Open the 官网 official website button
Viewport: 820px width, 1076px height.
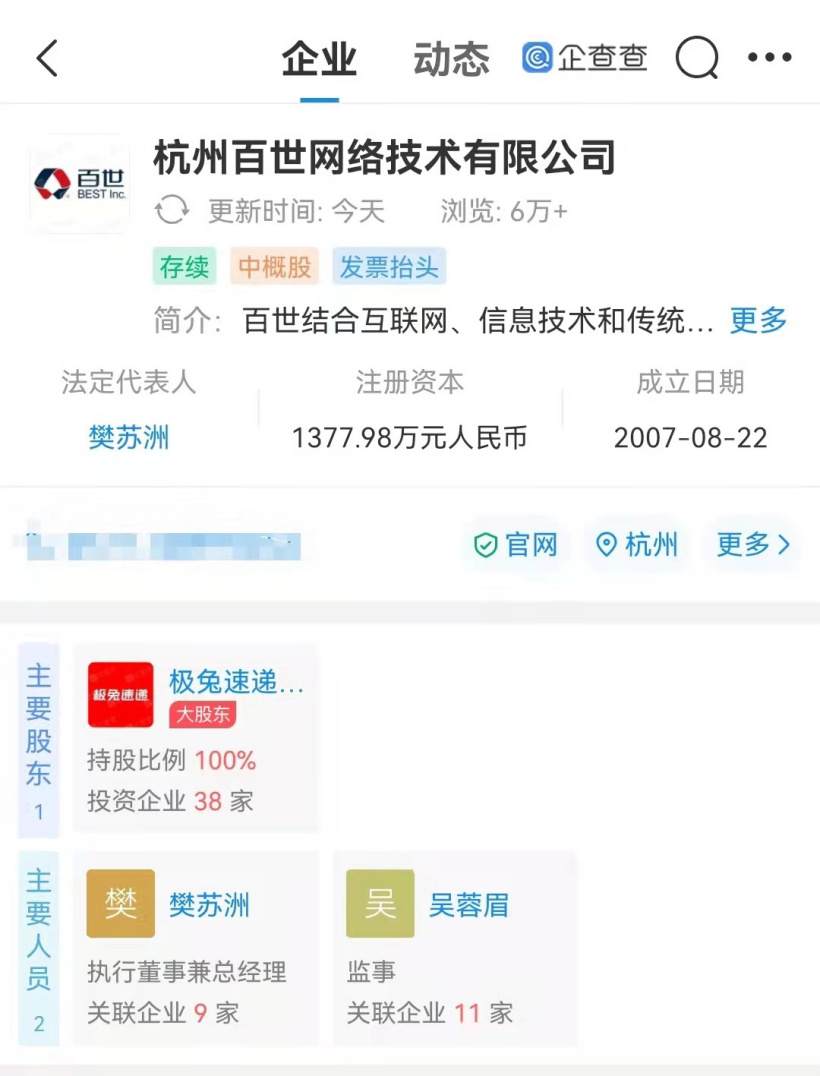pyautogui.click(x=516, y=545)
